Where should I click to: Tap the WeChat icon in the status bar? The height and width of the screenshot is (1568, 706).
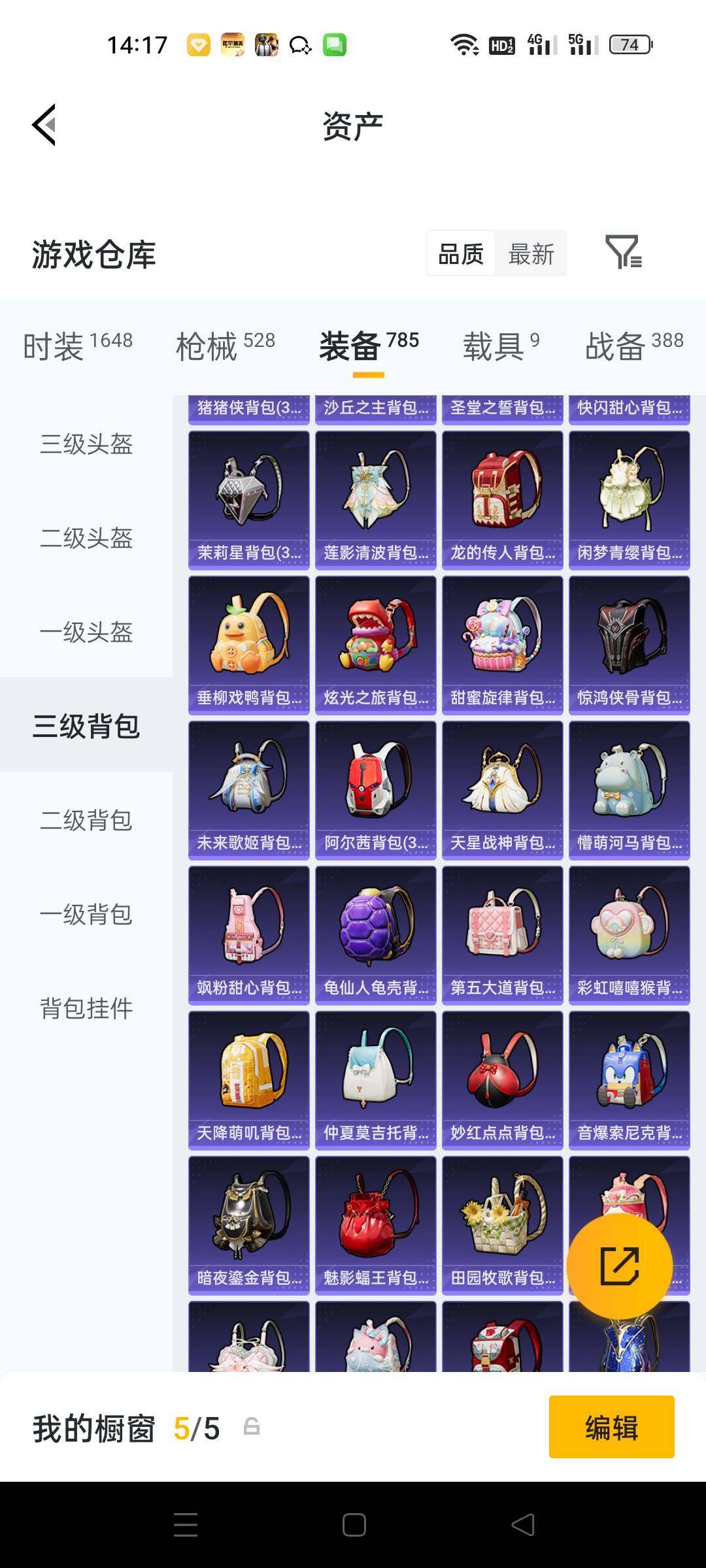click(x=335, y=45)
